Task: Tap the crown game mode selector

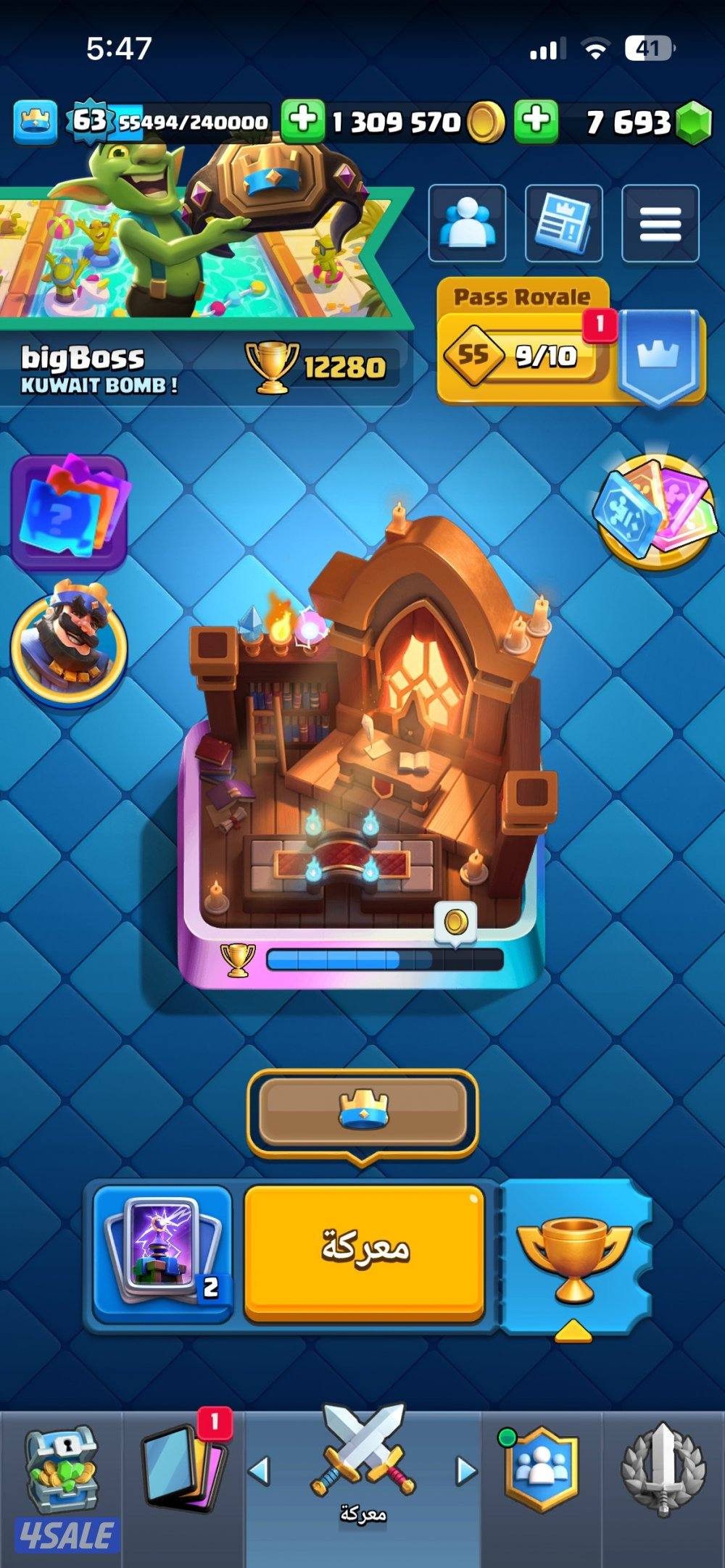Action: [362, 1110]
